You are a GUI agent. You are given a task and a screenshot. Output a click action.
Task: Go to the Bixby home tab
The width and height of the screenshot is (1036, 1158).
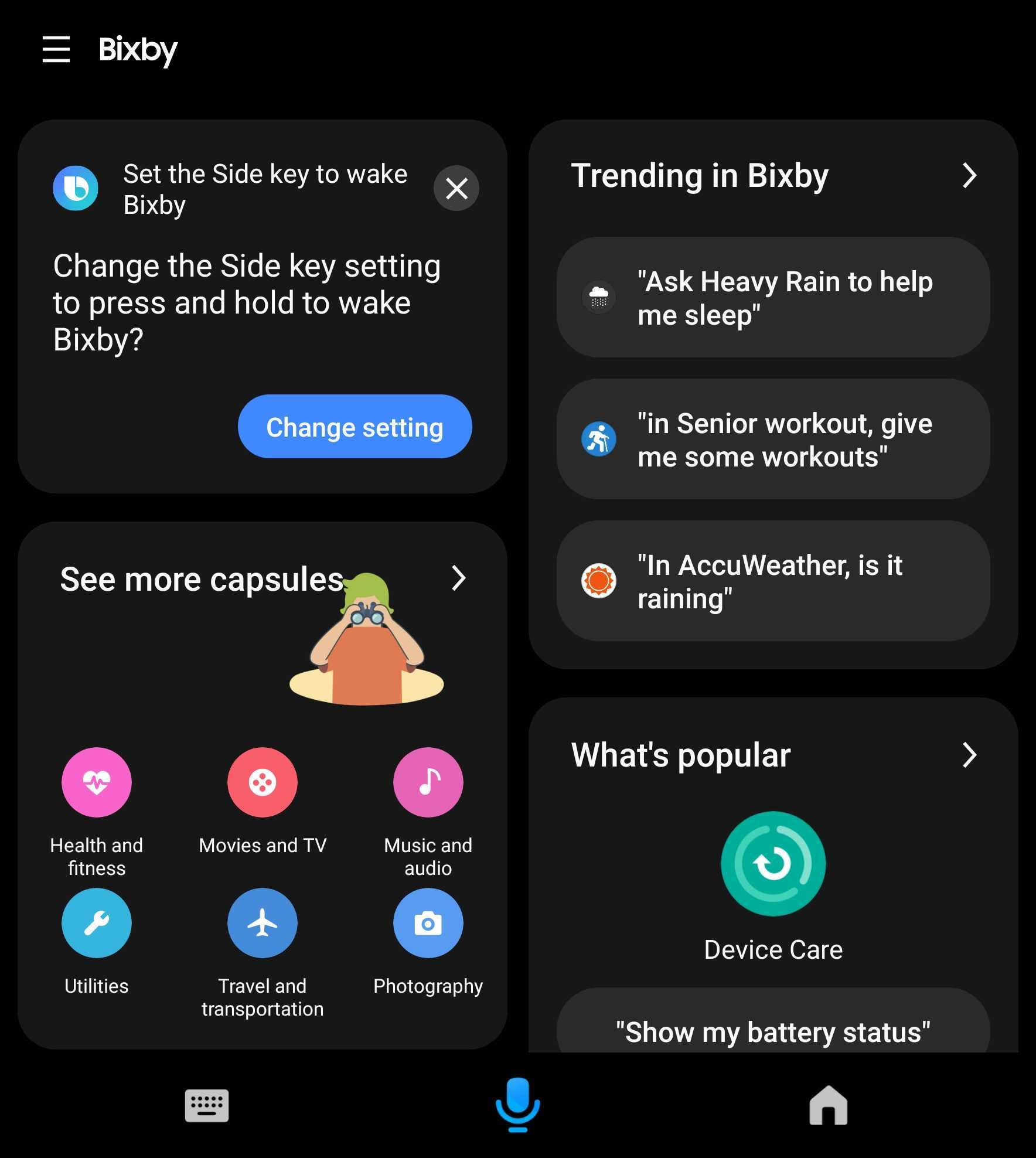coord(828,1106)
